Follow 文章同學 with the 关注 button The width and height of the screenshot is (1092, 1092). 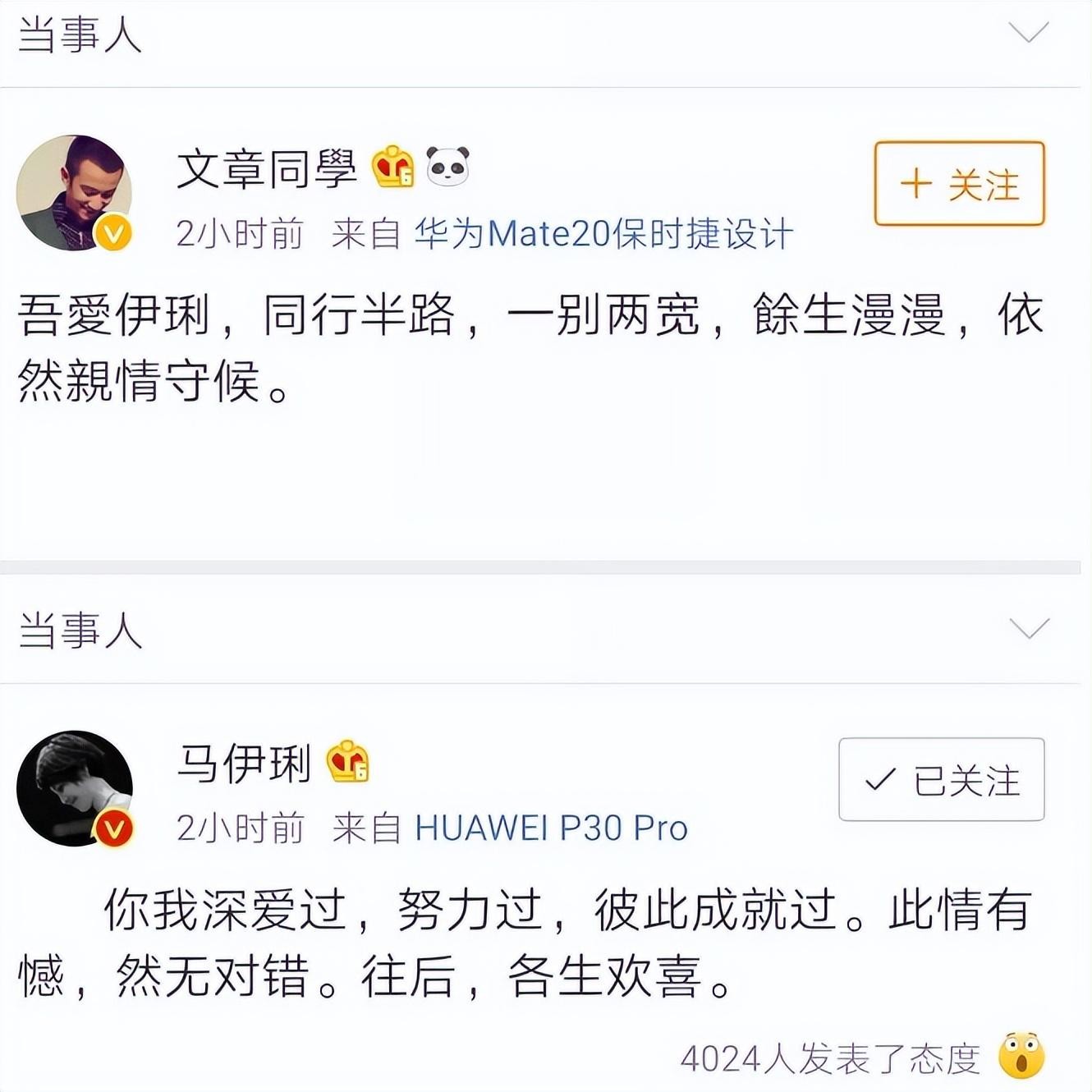click(x=959, y=184)
